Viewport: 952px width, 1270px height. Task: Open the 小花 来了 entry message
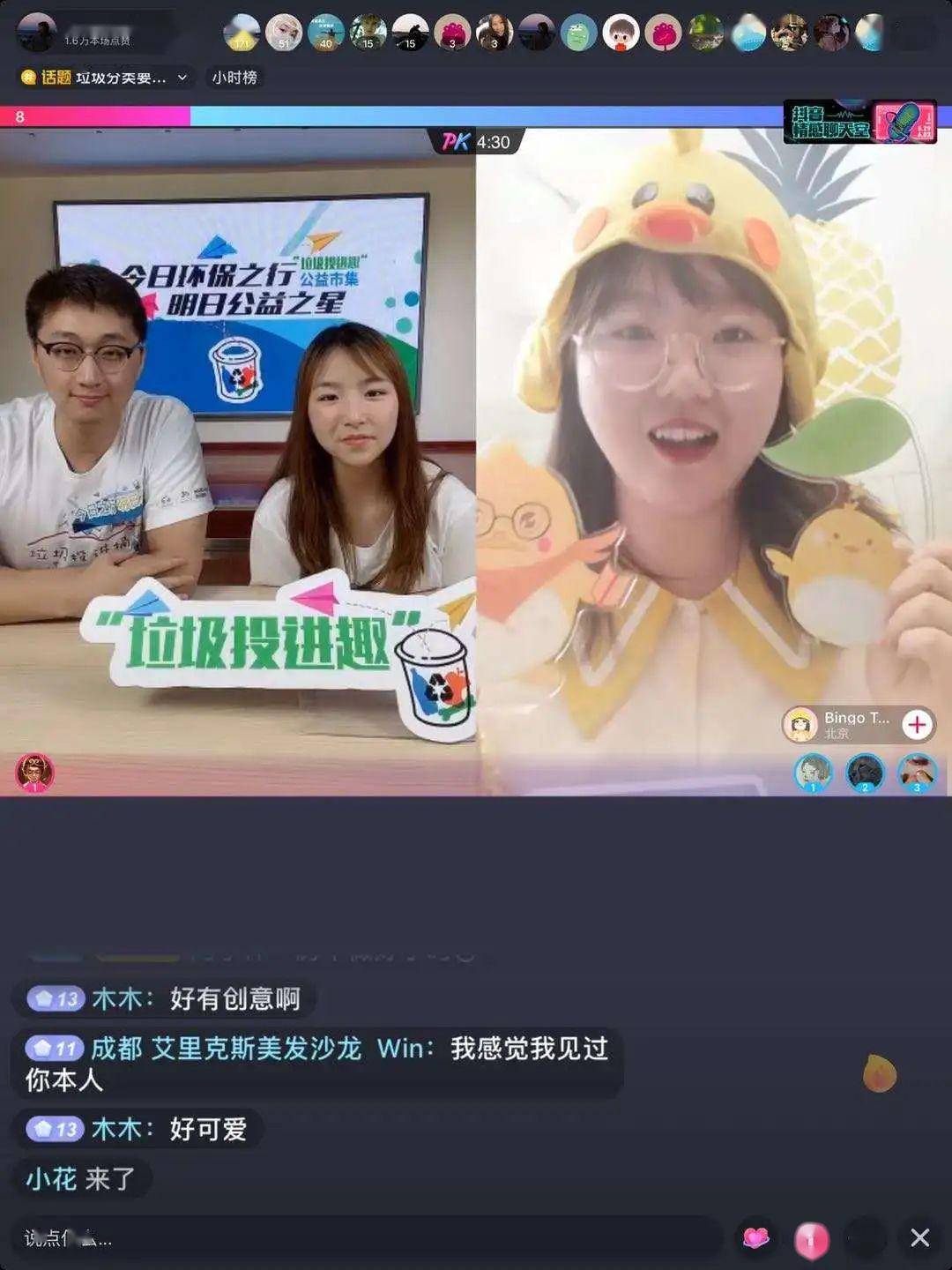tap(81, 1179)
